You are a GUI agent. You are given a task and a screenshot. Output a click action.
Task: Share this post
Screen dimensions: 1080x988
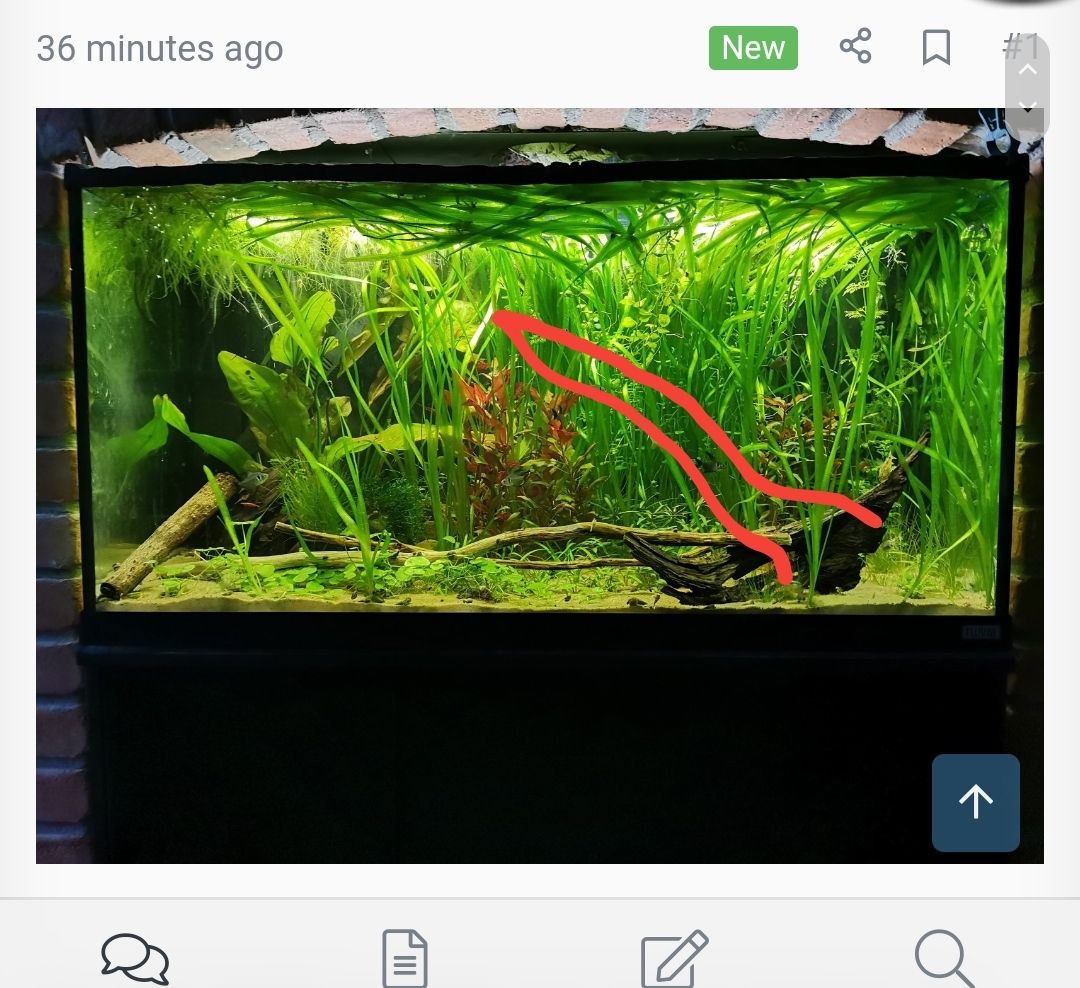pos(855,47)
